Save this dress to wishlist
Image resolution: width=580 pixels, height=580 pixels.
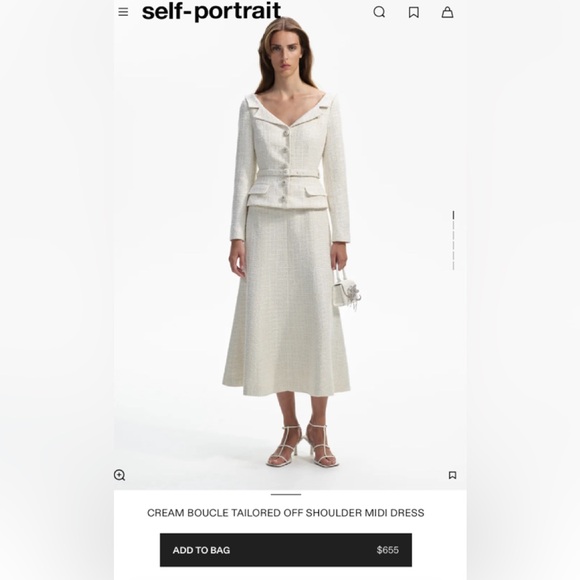point(452,475)
